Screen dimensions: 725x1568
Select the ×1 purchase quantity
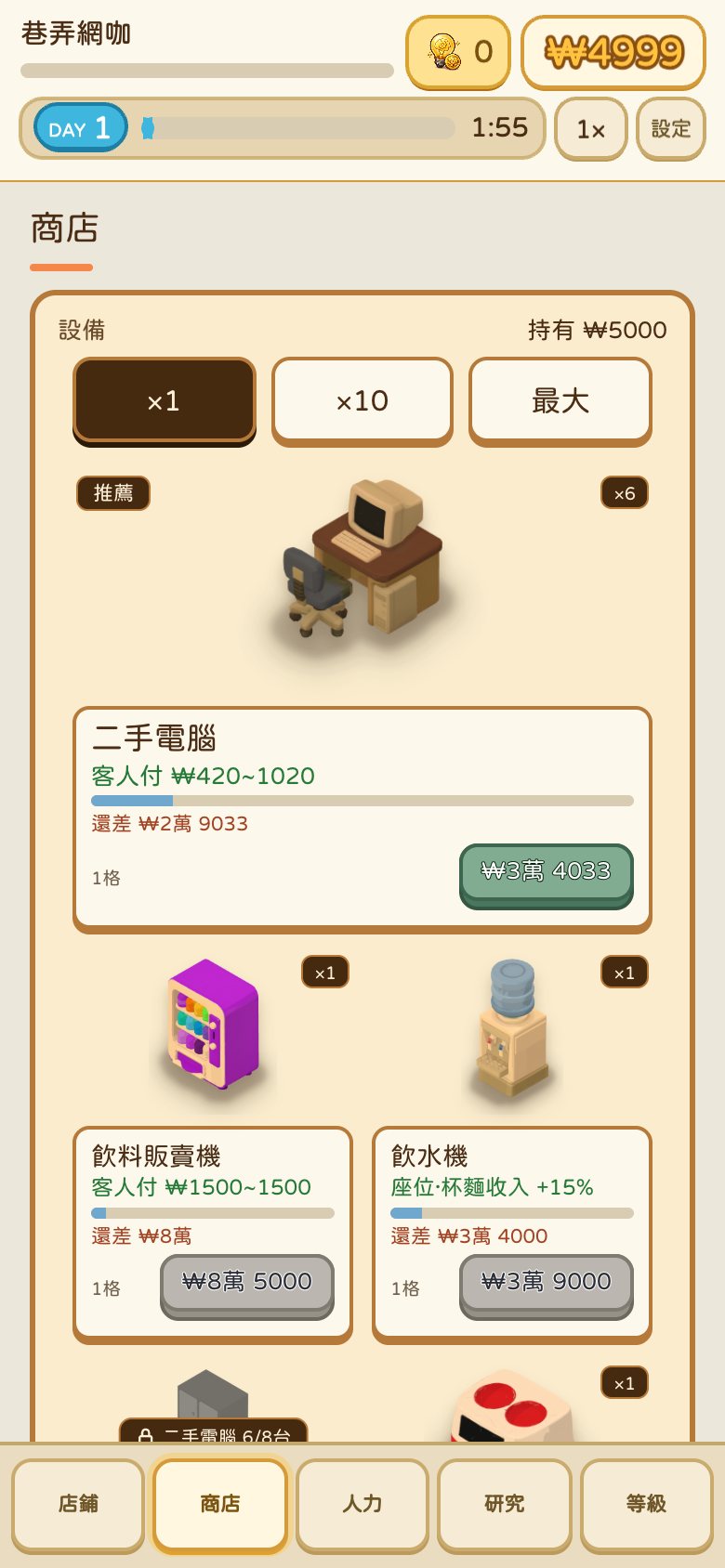click(x=165, y=401)
